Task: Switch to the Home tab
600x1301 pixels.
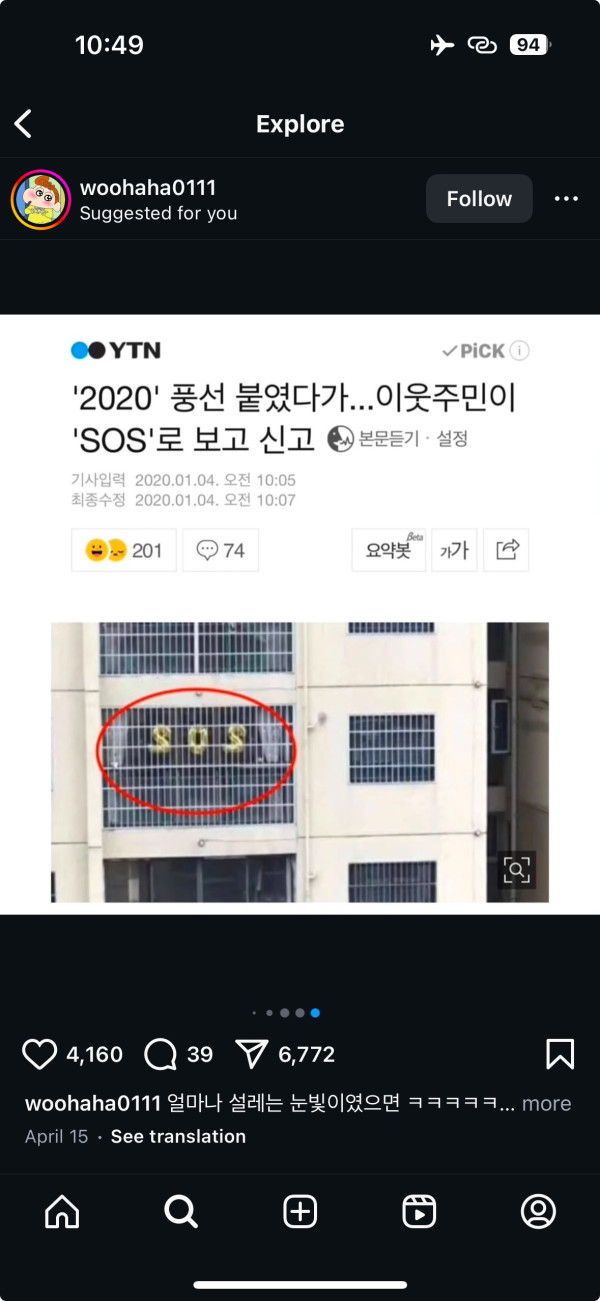Action: (62, 1212)
